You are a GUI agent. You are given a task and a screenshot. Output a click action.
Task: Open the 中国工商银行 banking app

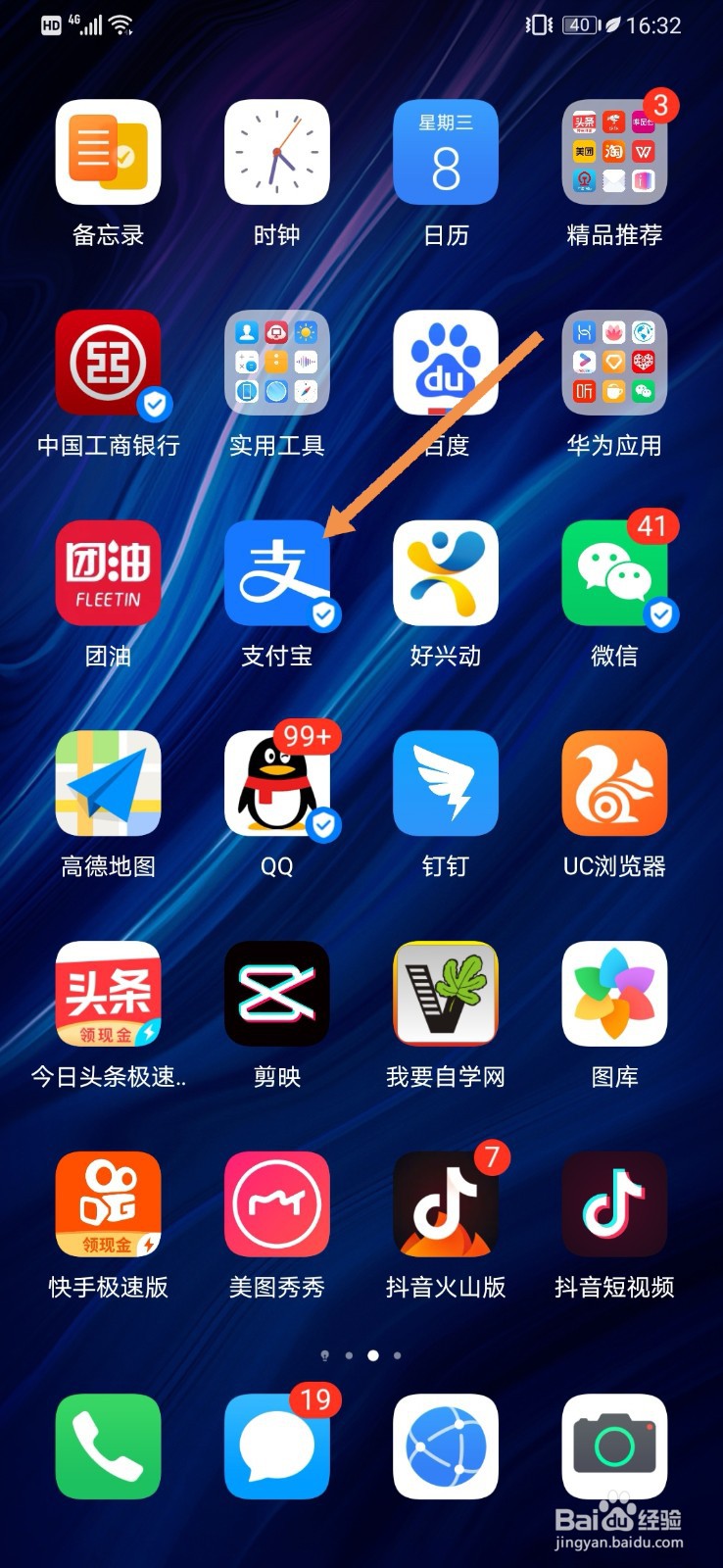point(108,363)
